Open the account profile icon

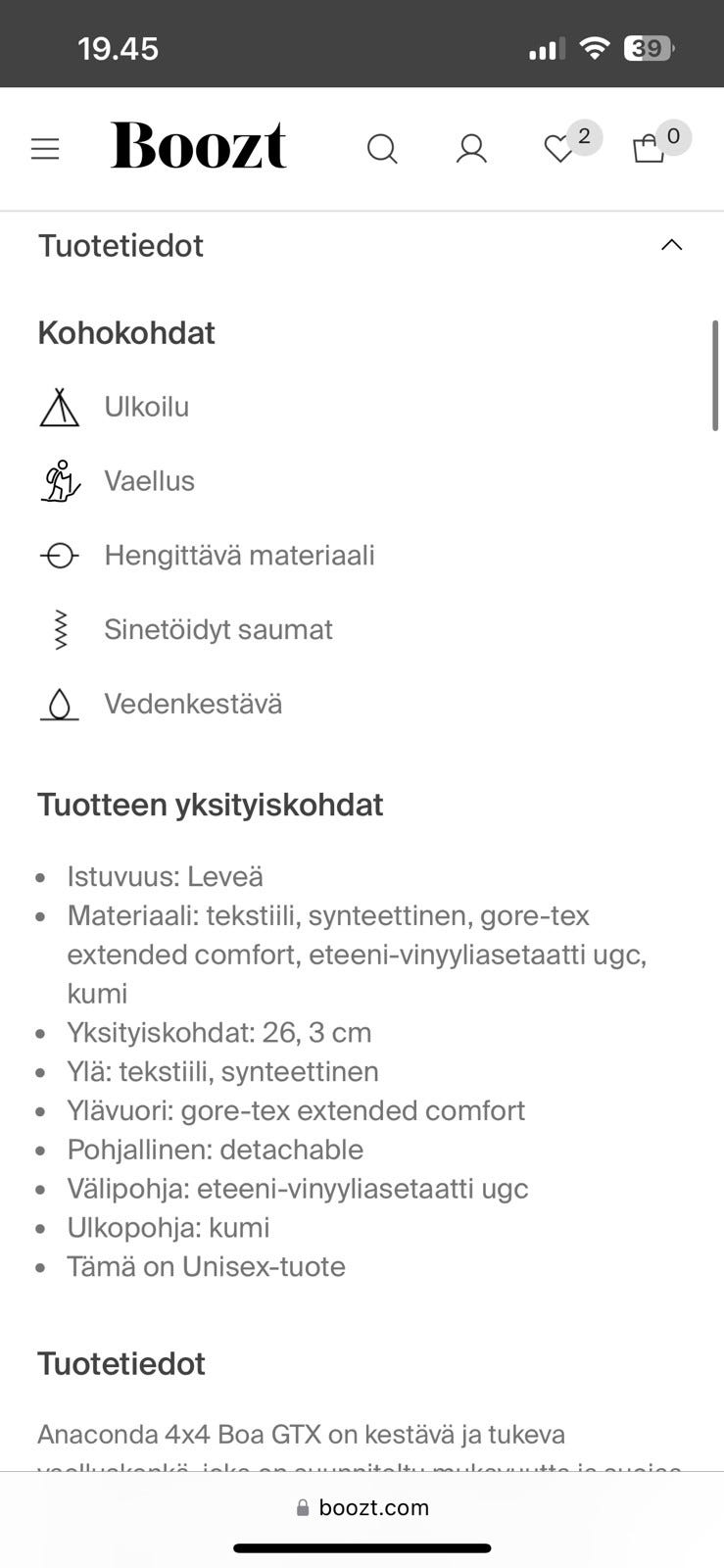click(471, 149)
